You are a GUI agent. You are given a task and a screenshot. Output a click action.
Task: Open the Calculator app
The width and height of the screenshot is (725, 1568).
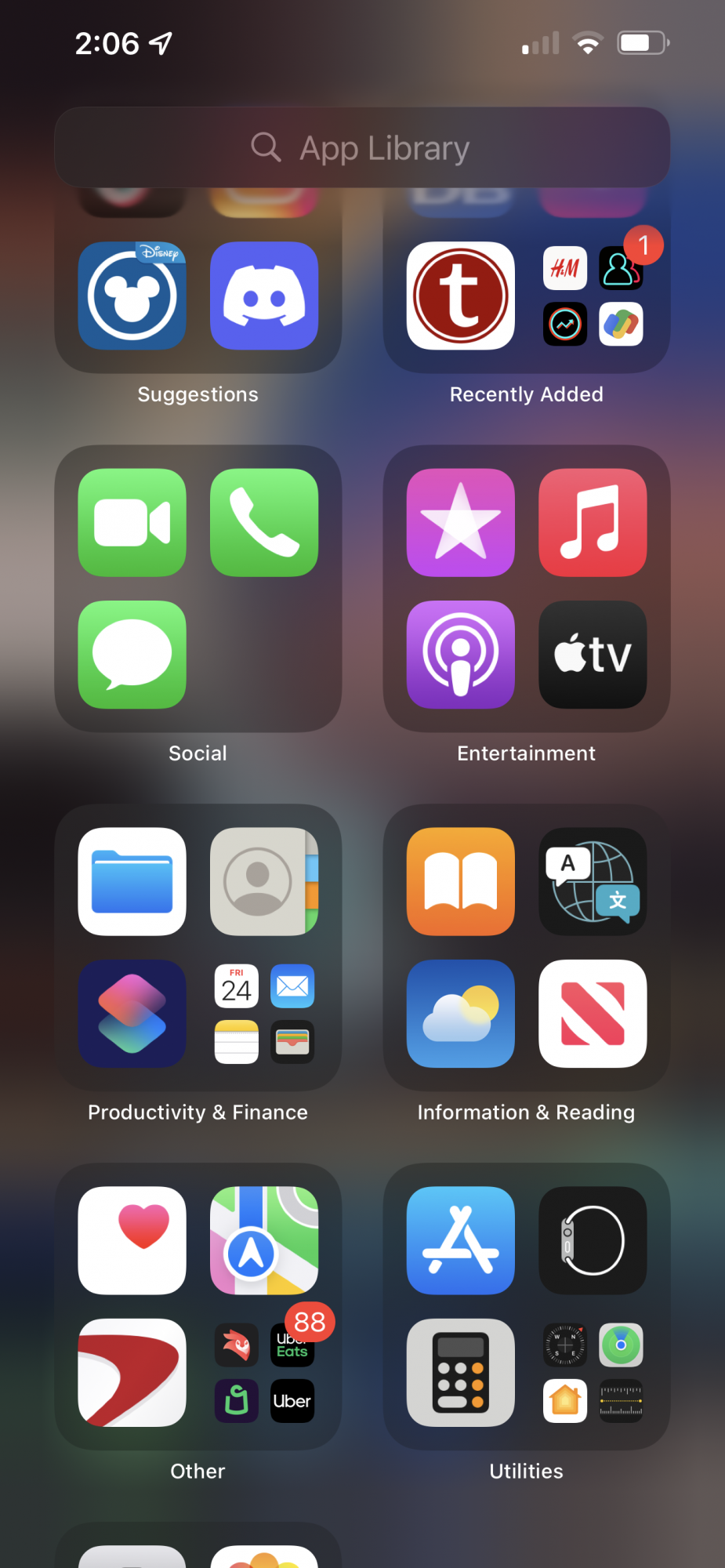point(461,1373)
